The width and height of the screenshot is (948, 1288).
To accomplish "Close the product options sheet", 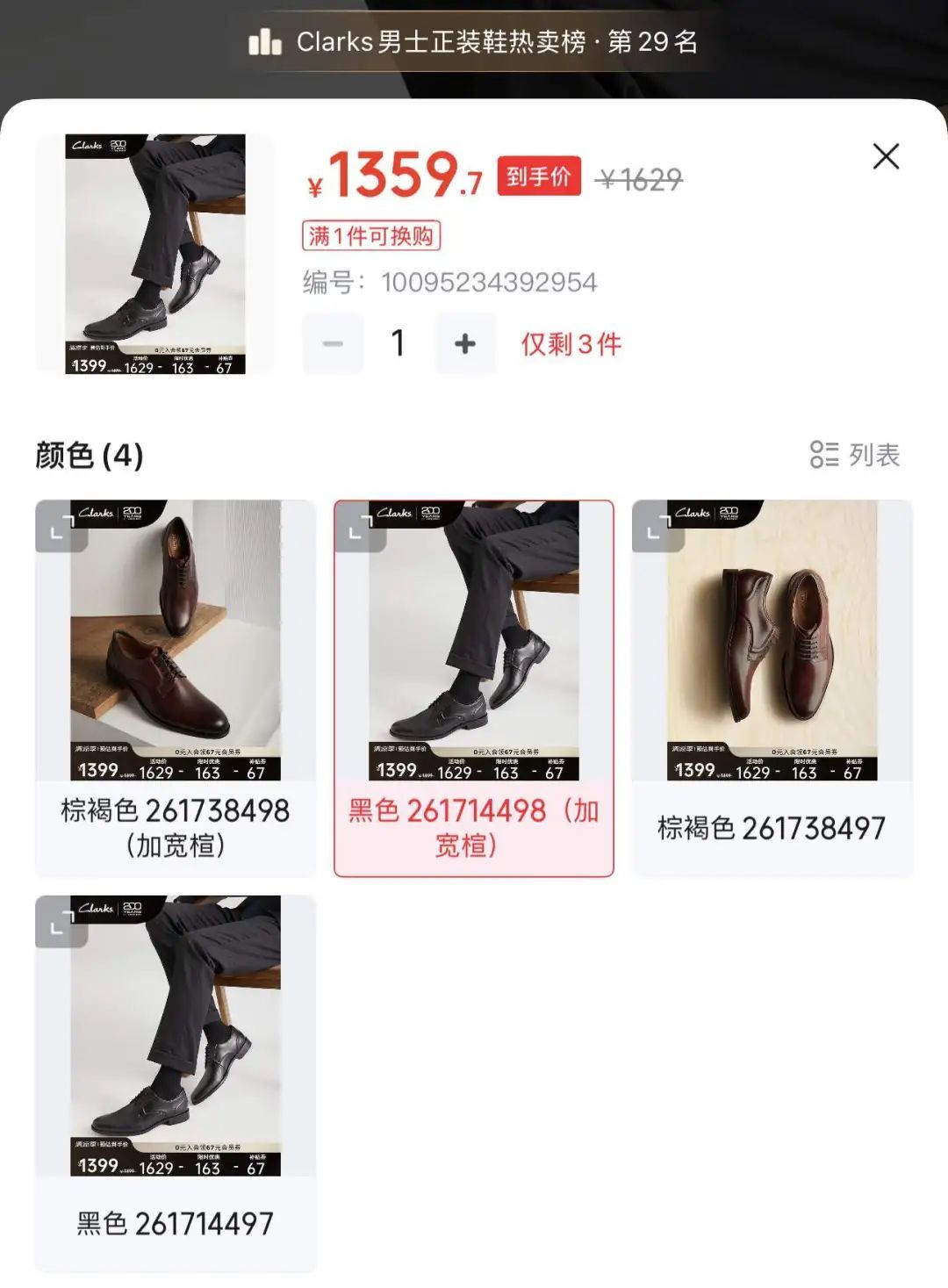I will point(886,157).
